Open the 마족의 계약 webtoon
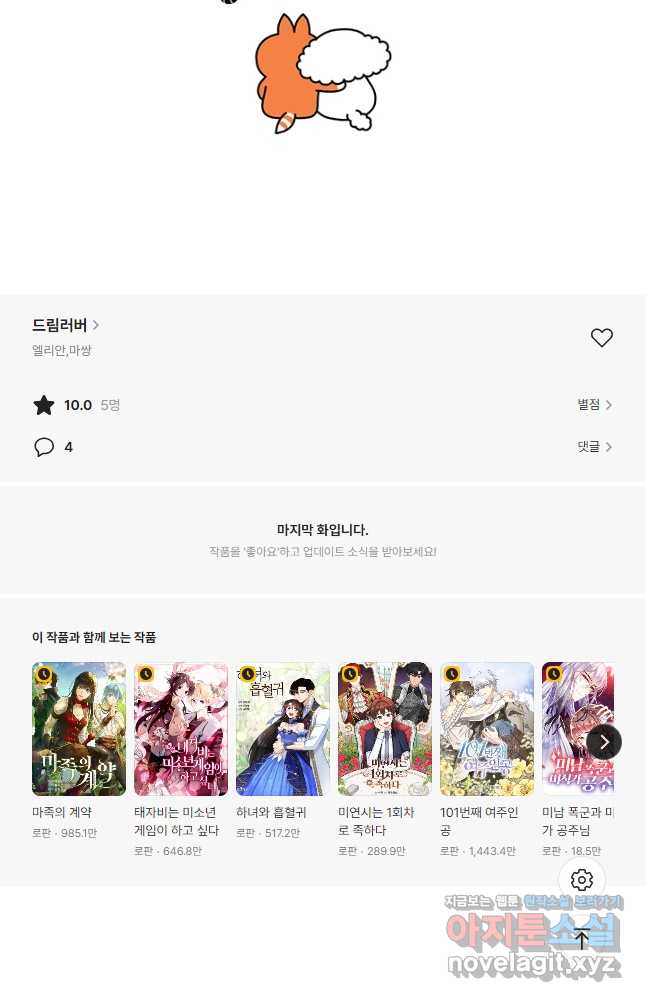 point(79,729)
